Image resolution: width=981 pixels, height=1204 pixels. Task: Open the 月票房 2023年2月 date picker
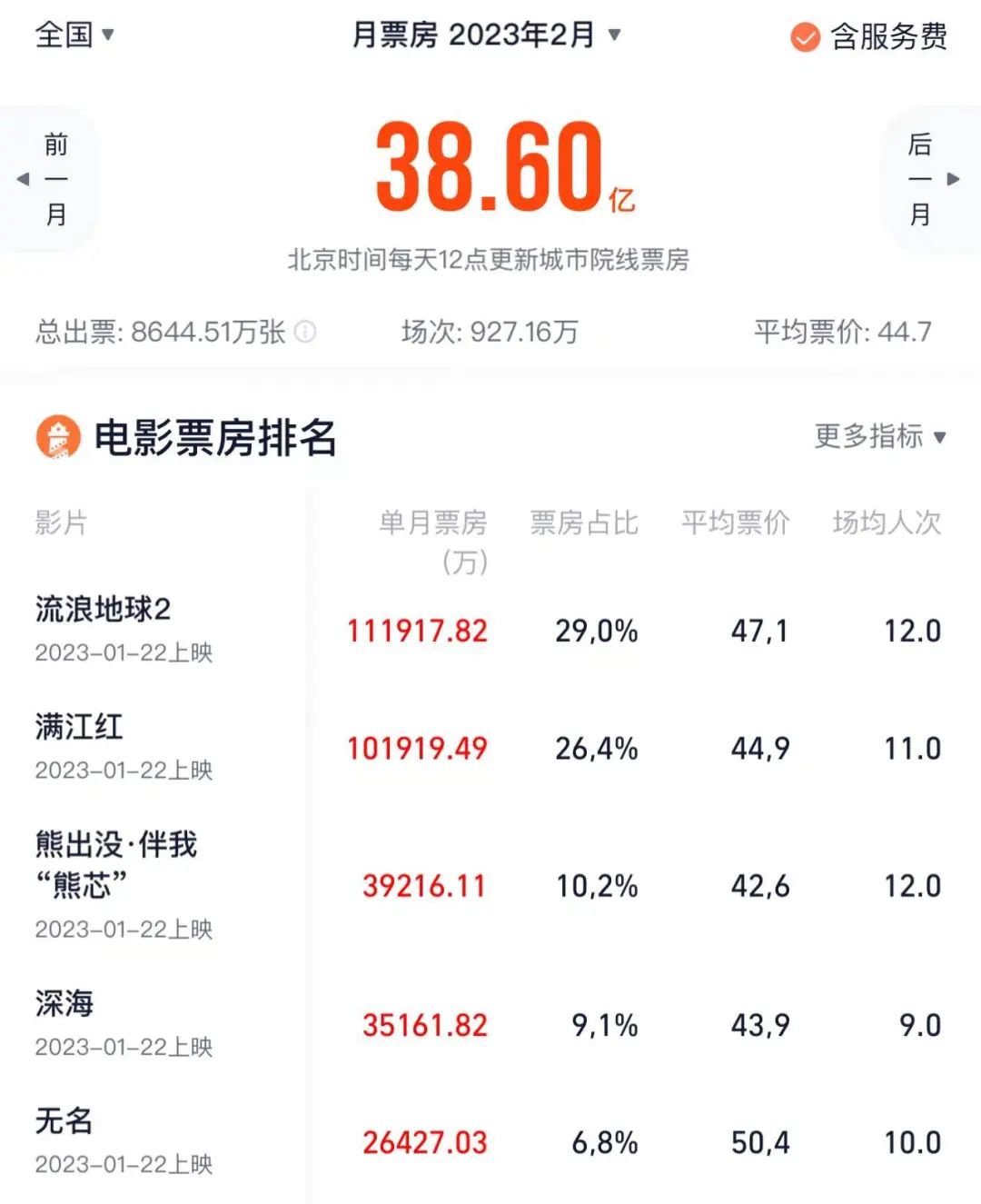[x=486, y=35]
